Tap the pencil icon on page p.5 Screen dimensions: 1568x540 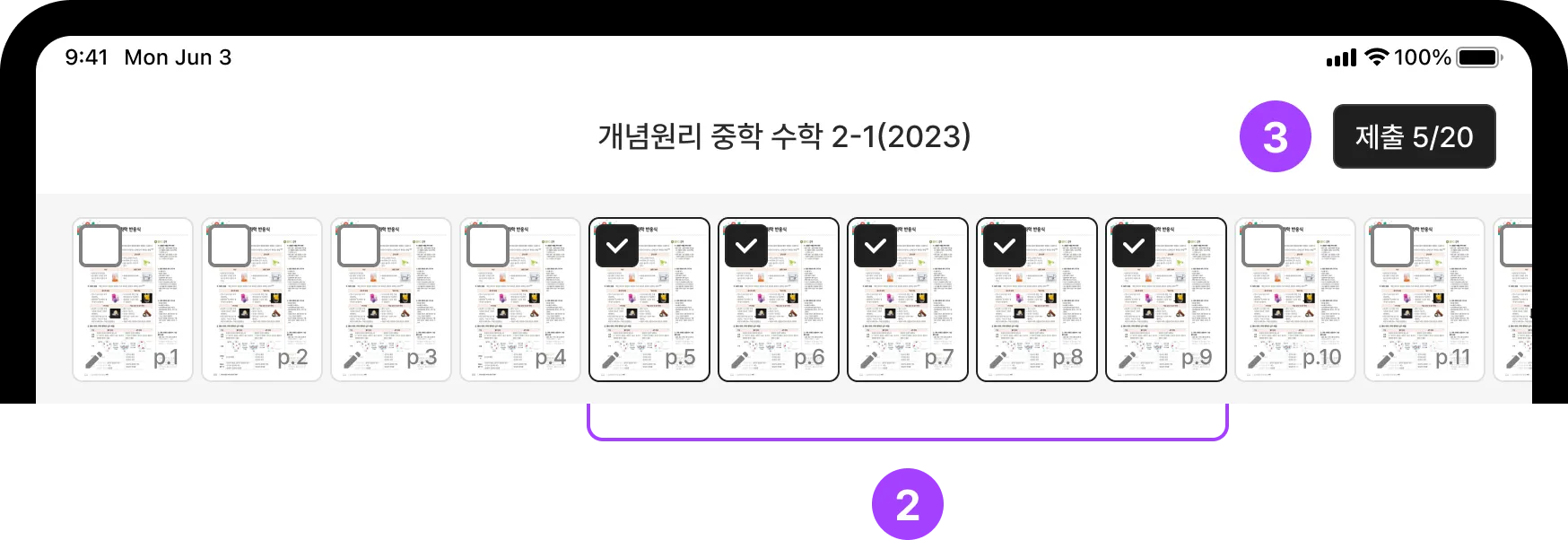click(x=611, y=361)
